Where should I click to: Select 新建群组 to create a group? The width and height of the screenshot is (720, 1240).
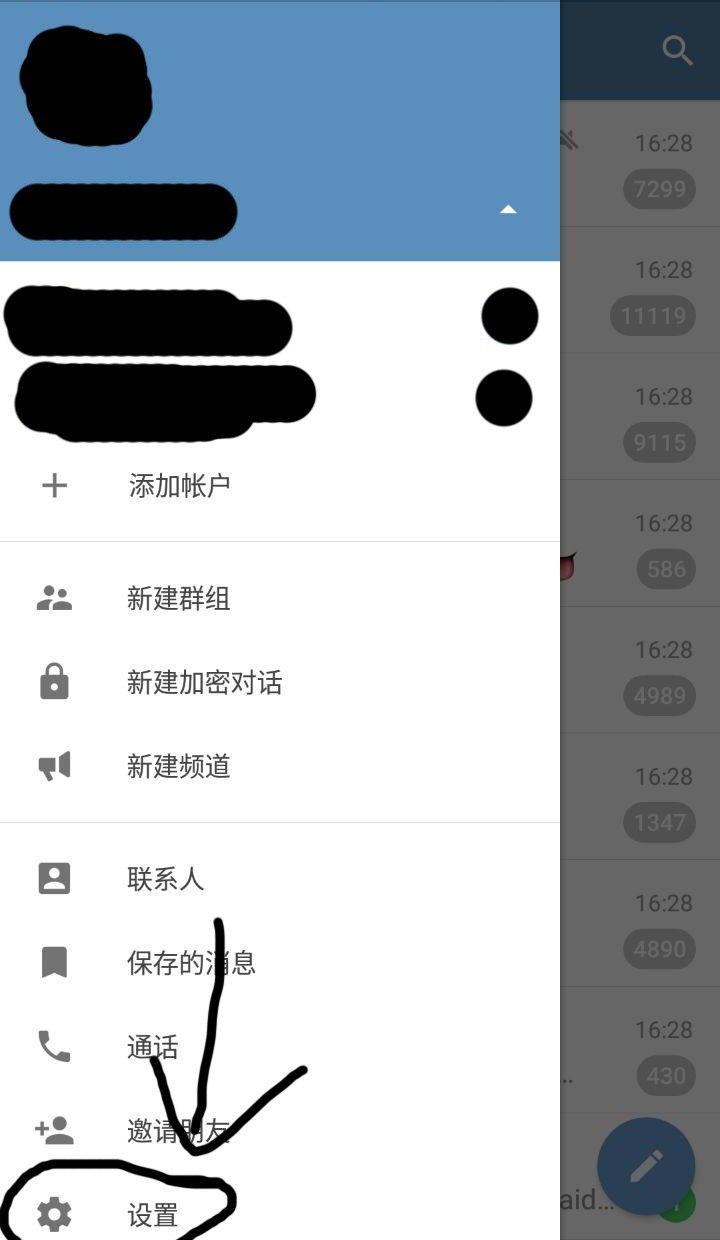tap(178, 599)
